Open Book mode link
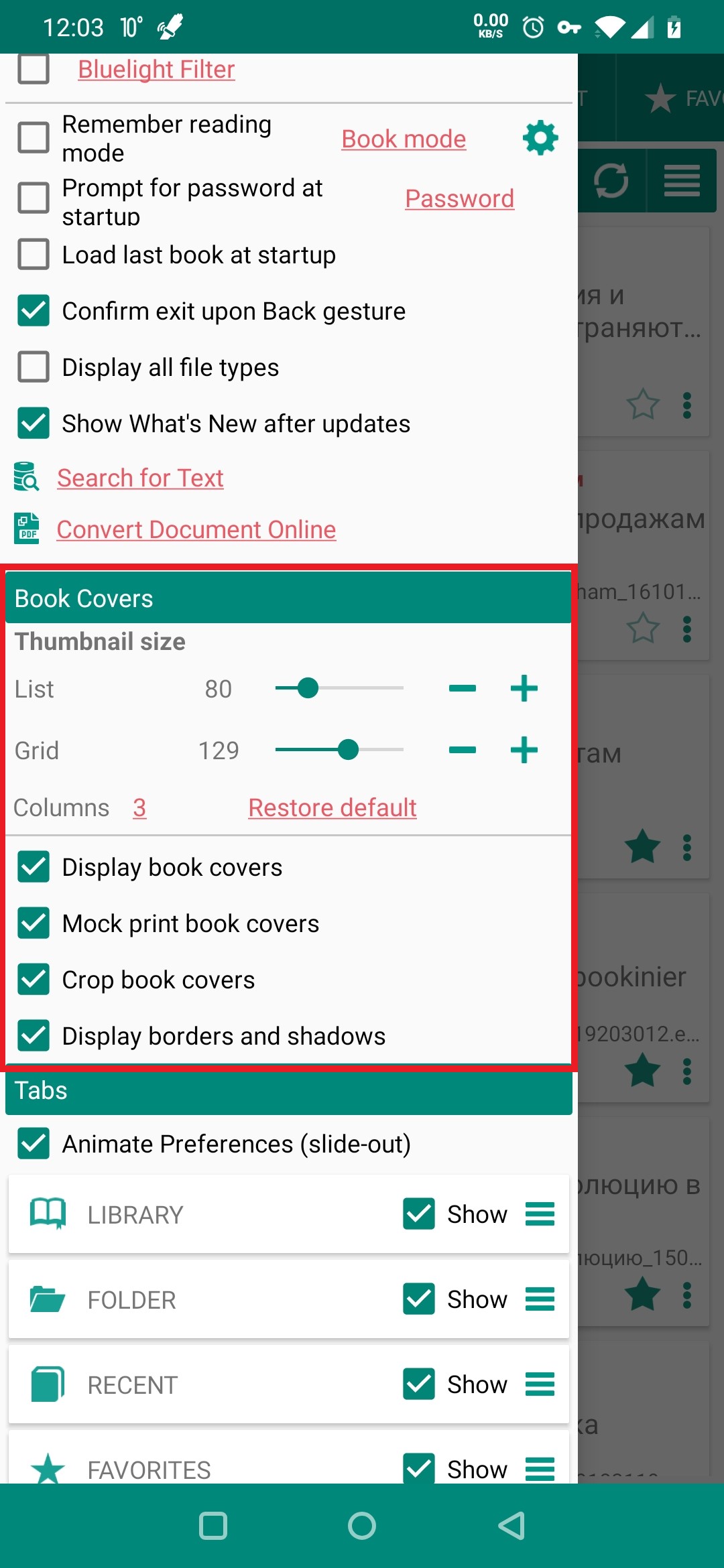 [x=404, y=139]
